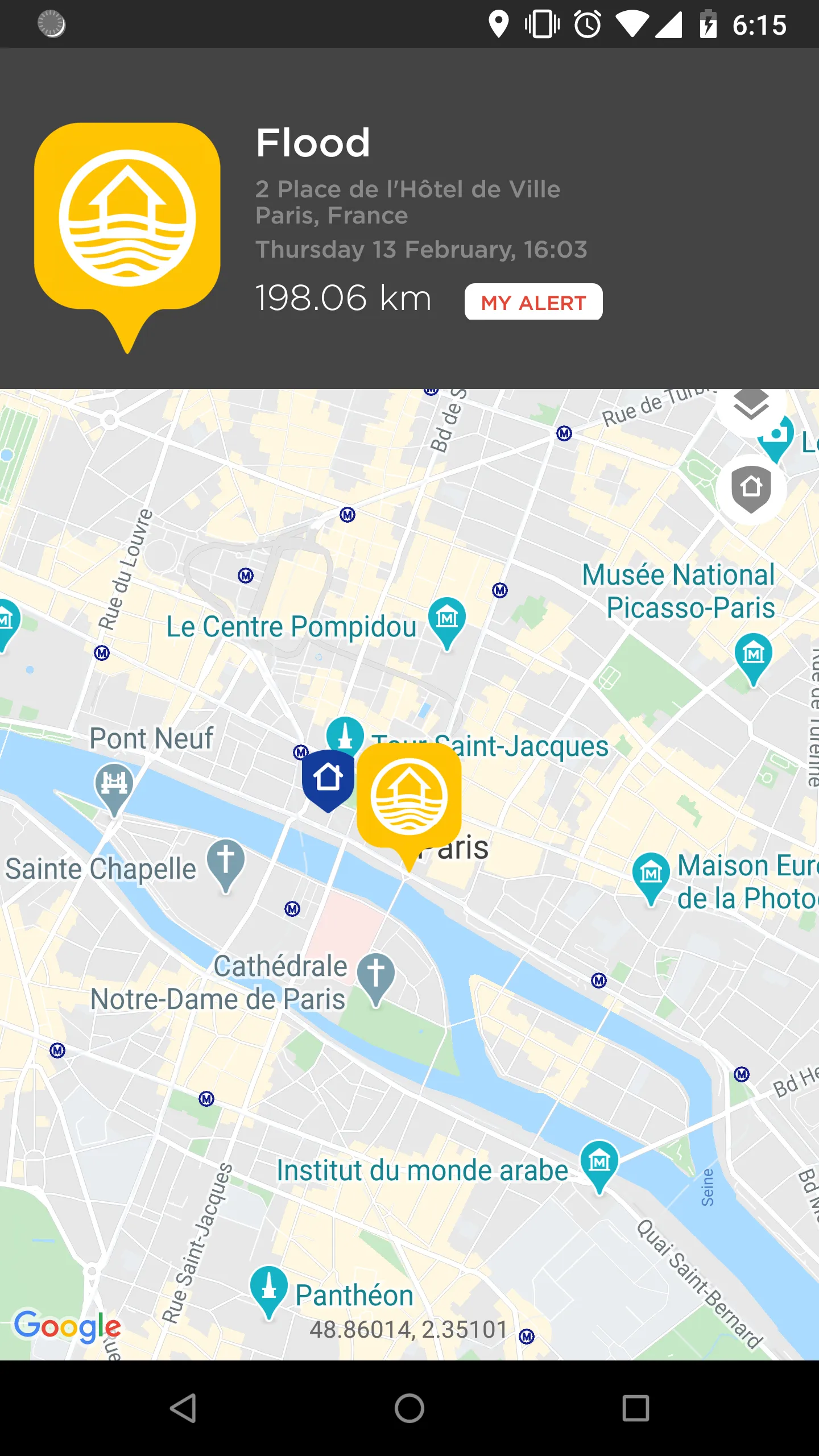Open the map layers selector

pos(751,405)
